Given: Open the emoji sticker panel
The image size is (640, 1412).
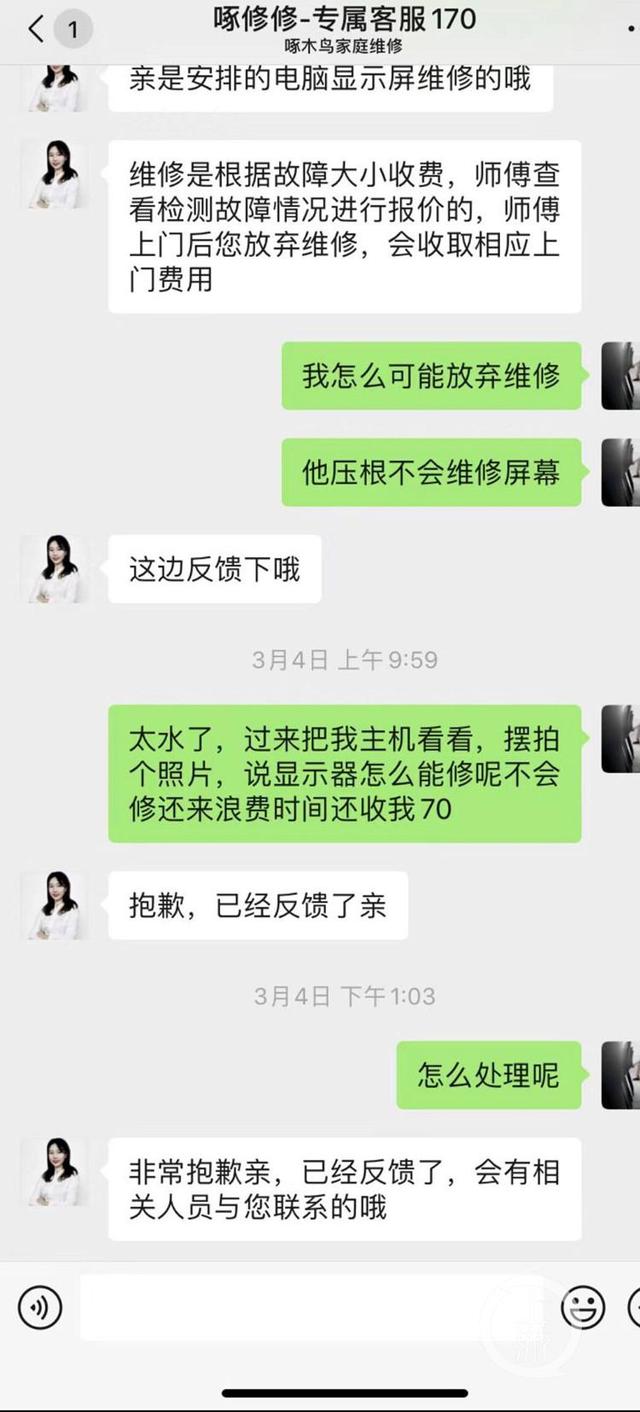Looking at the screenshot, I should click(582, 1307).
